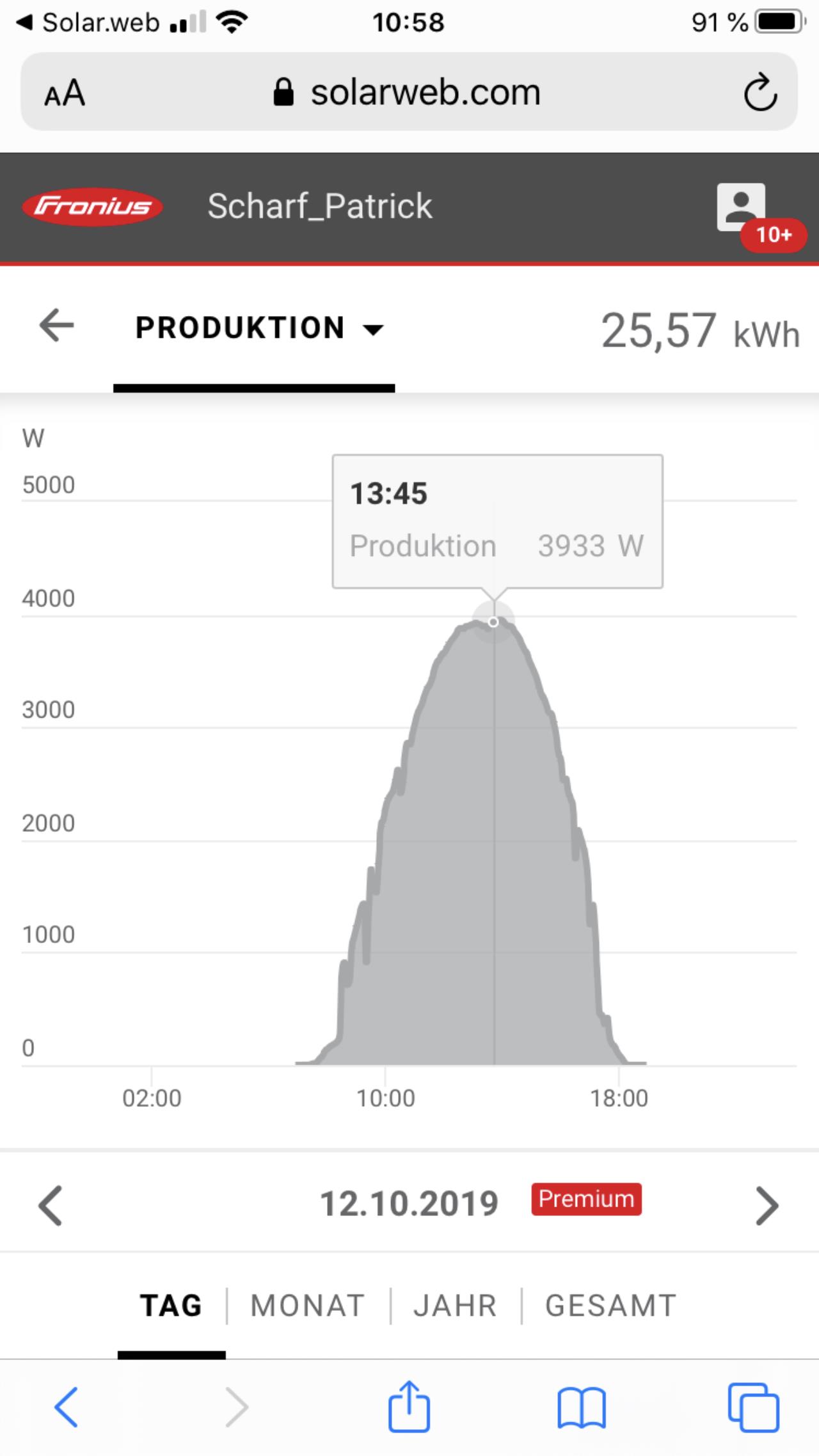
Task: Navigate back in Safari's bottom toolbar
Action: tap(66, 1407)
